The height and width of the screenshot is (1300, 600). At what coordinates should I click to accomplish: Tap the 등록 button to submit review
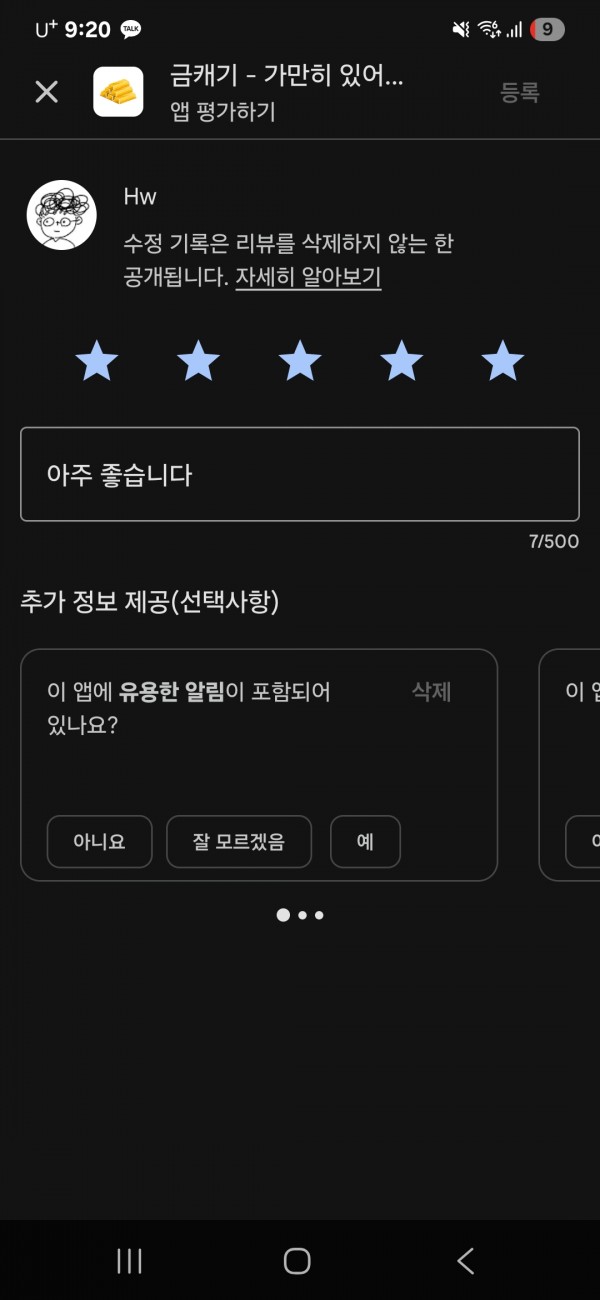point(520,92)
